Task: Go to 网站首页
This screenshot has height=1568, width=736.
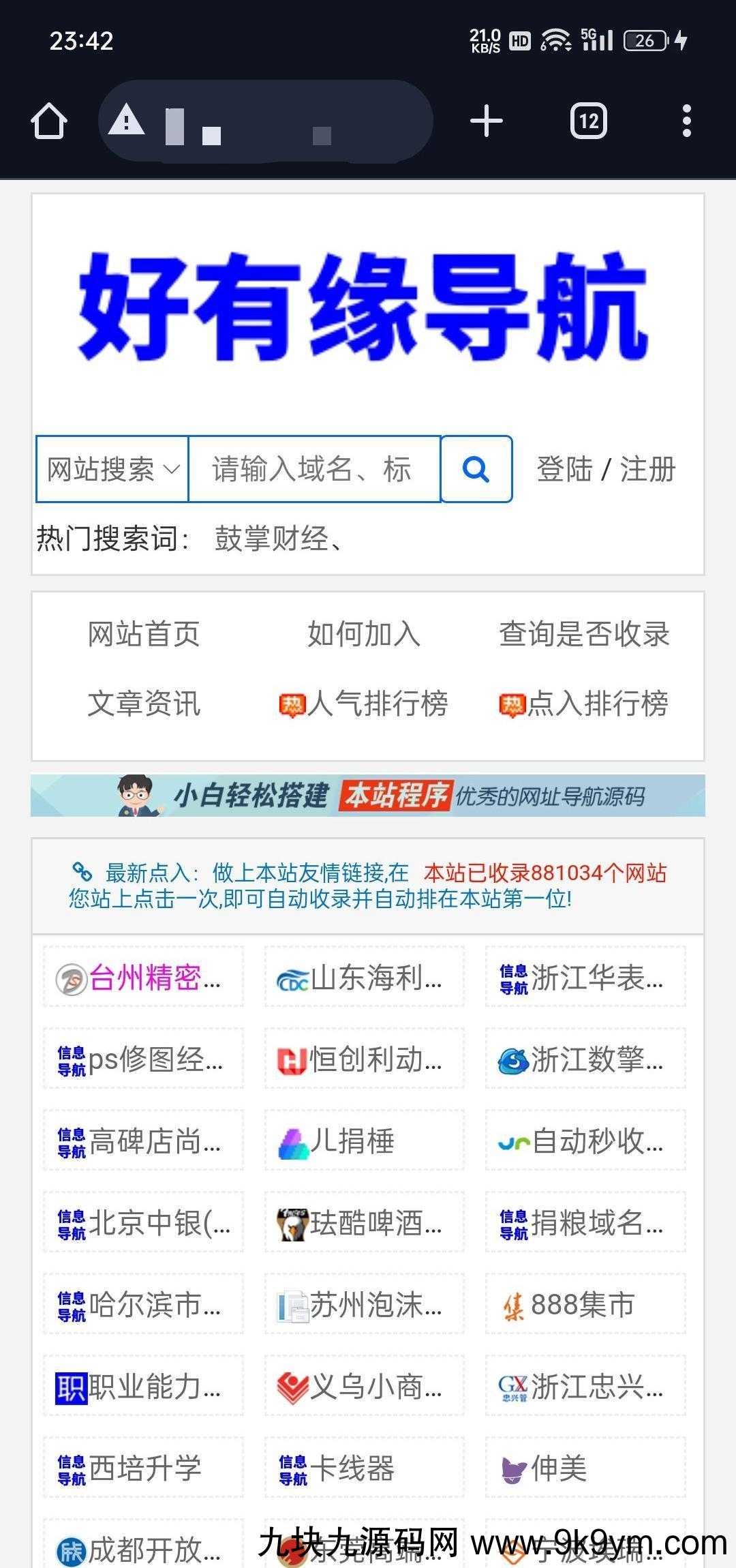Action: click(x=144, y=634)
